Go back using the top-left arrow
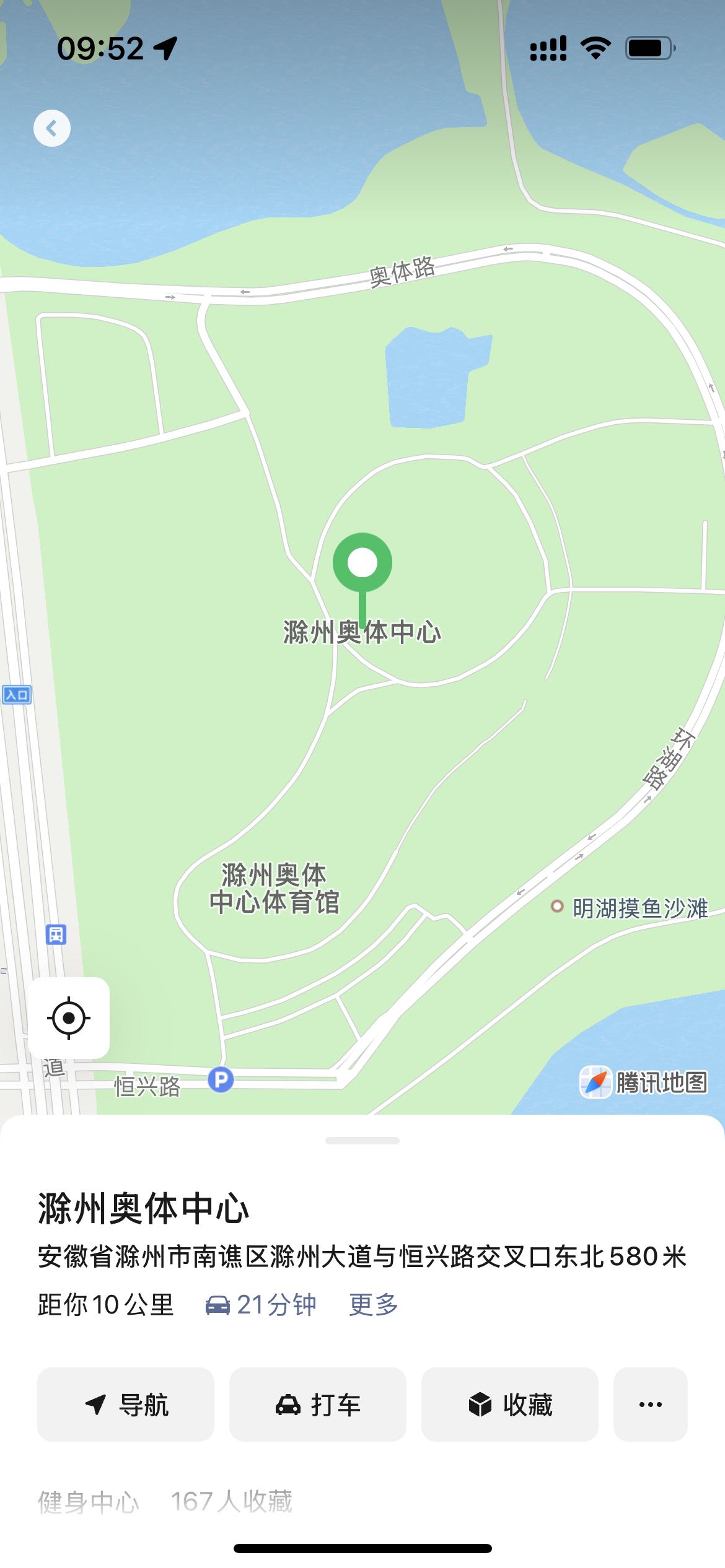The height and width of the screenshot is (1568, 725). [x=52, y=128]
